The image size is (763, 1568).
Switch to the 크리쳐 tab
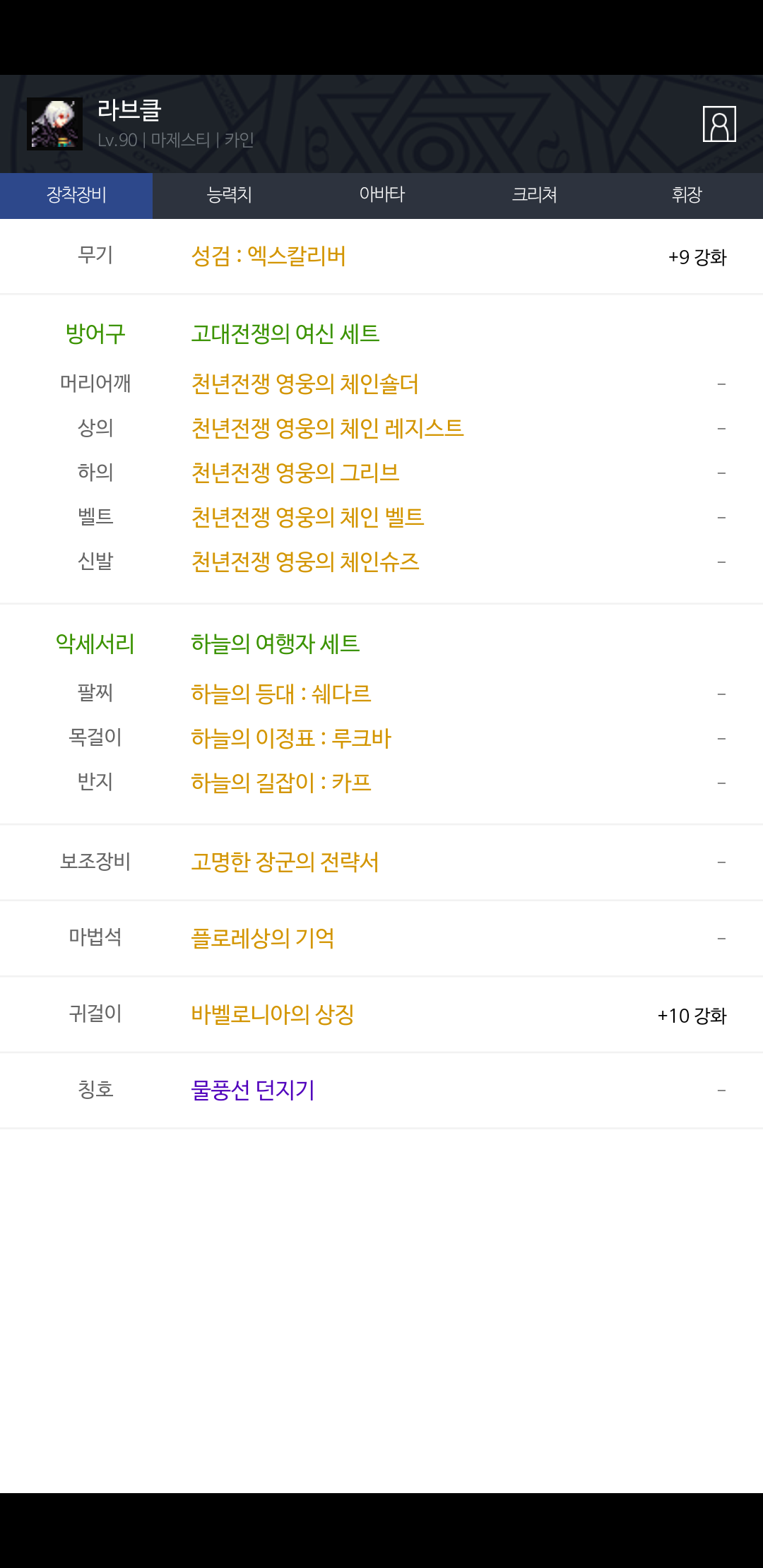point(534,195)
